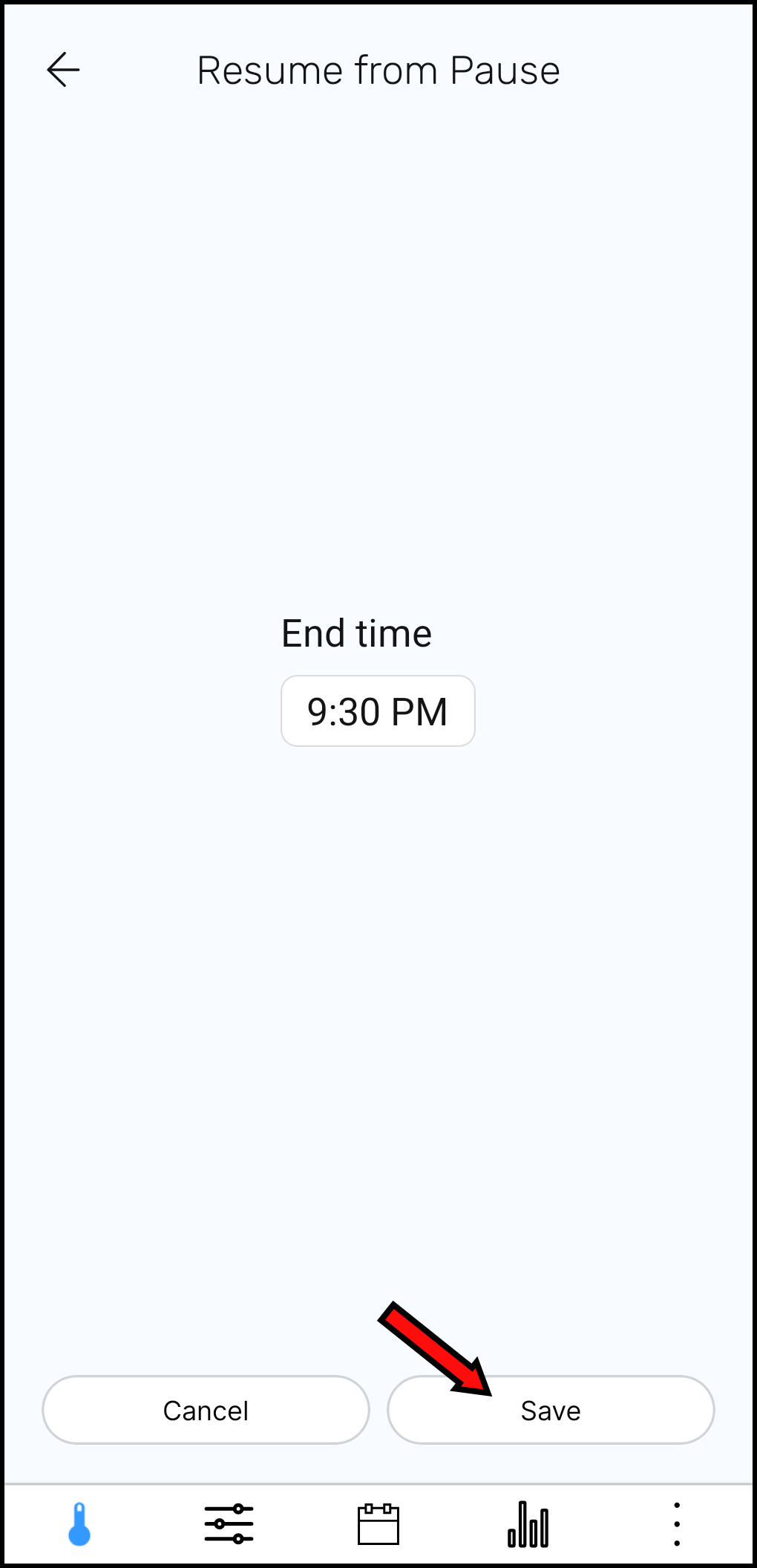Open the calendar schedule tab

(378, 1524)
